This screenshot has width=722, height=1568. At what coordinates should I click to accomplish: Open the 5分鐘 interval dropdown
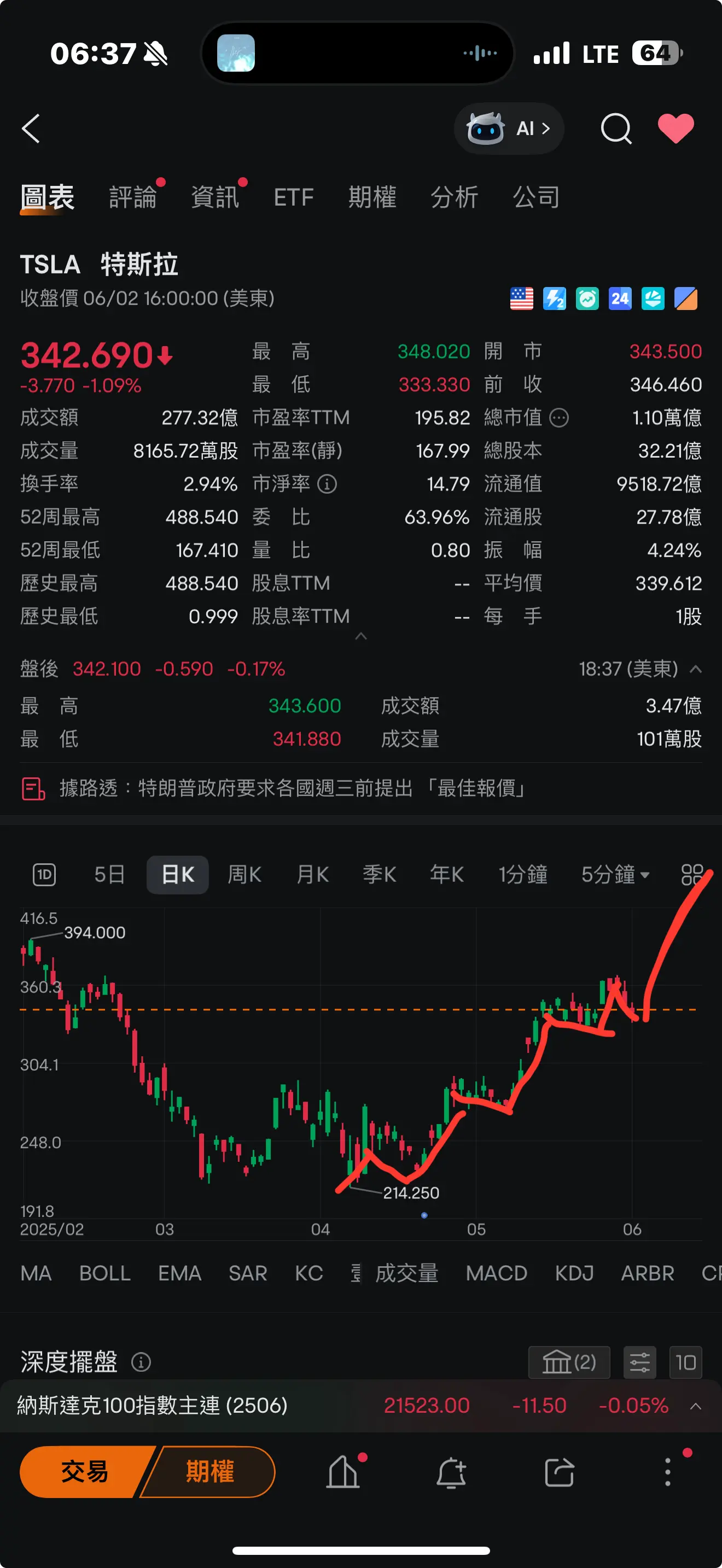(x=615, y=875)
